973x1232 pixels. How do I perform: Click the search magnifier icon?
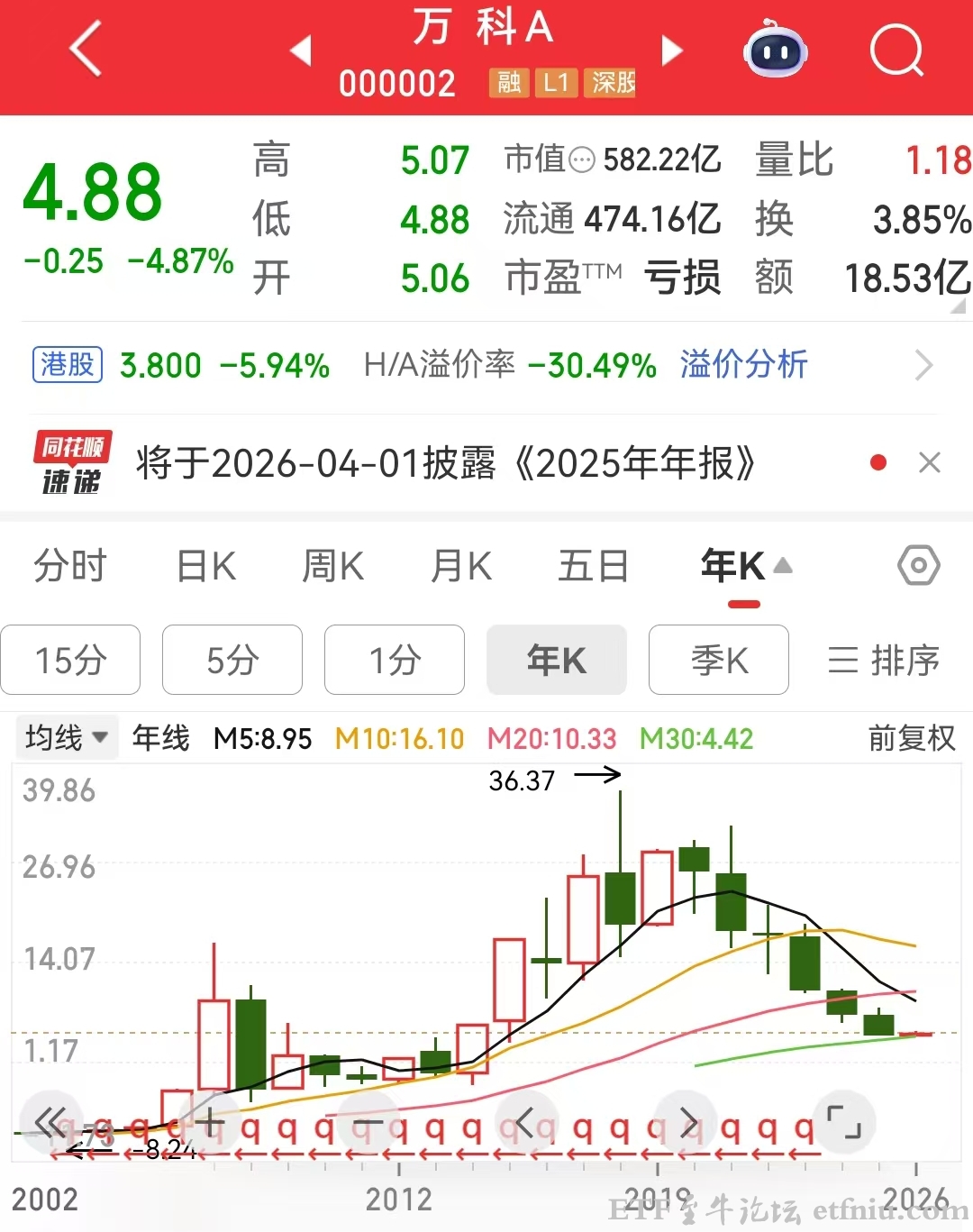[896, 51]
